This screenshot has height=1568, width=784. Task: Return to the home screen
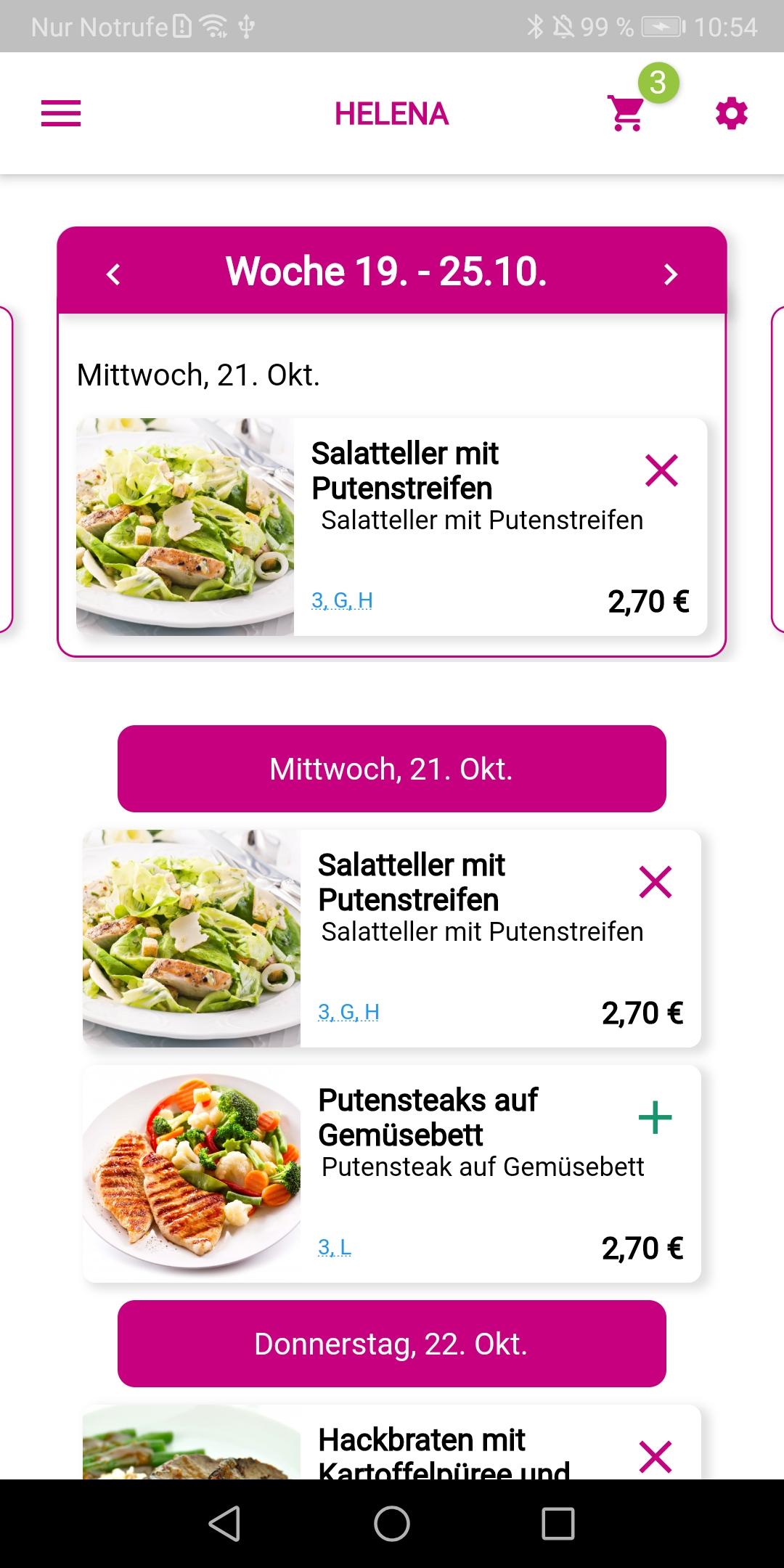tap(392, 1523)
